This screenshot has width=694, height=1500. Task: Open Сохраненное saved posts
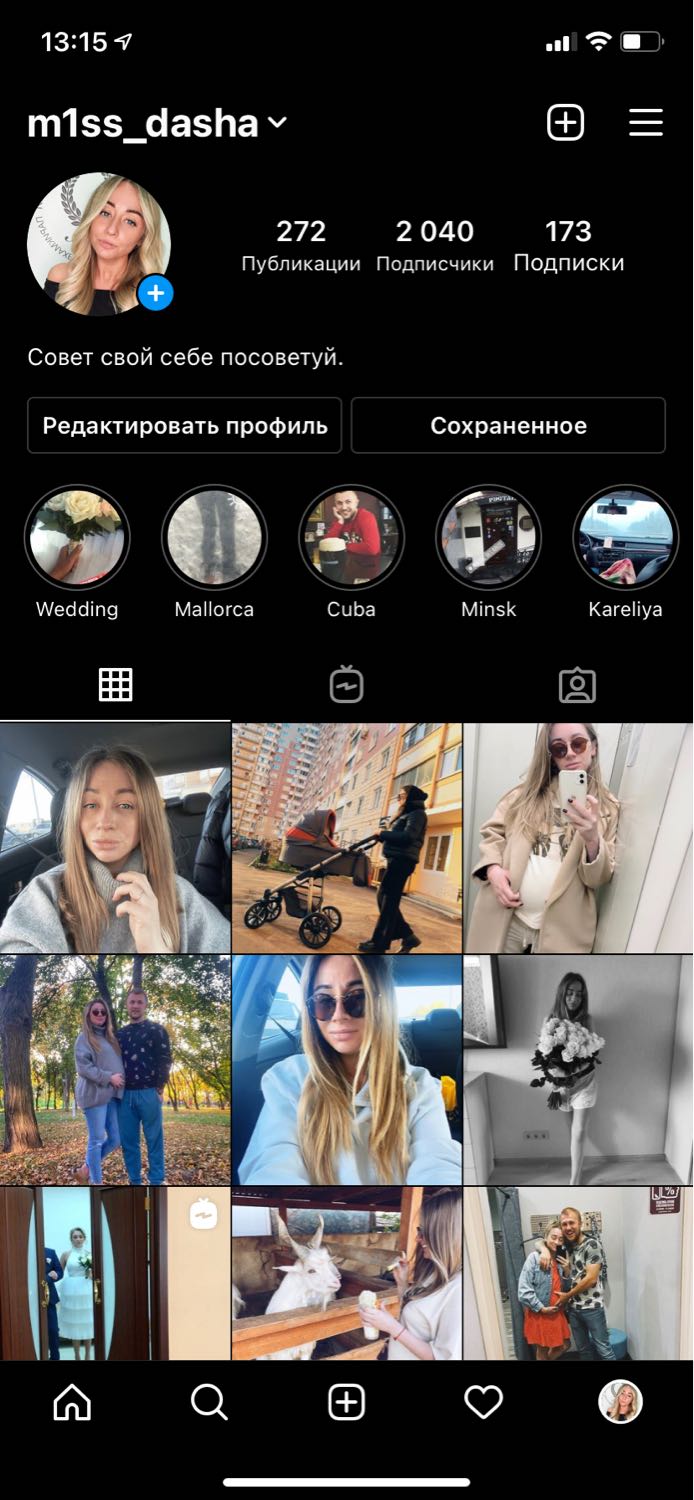coord(508,425)
